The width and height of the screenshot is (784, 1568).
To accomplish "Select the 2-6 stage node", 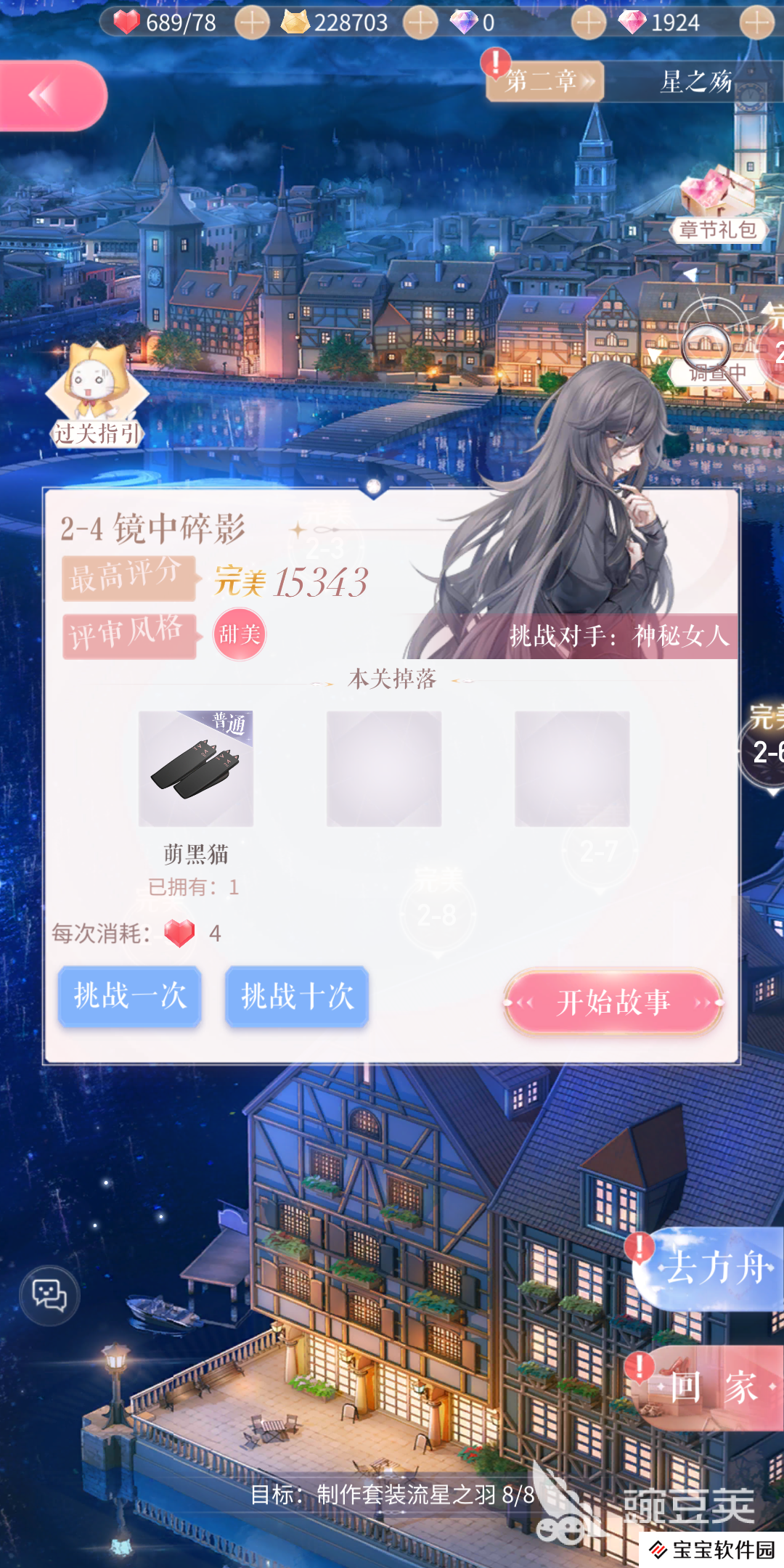I will click(x=766, y=751).
